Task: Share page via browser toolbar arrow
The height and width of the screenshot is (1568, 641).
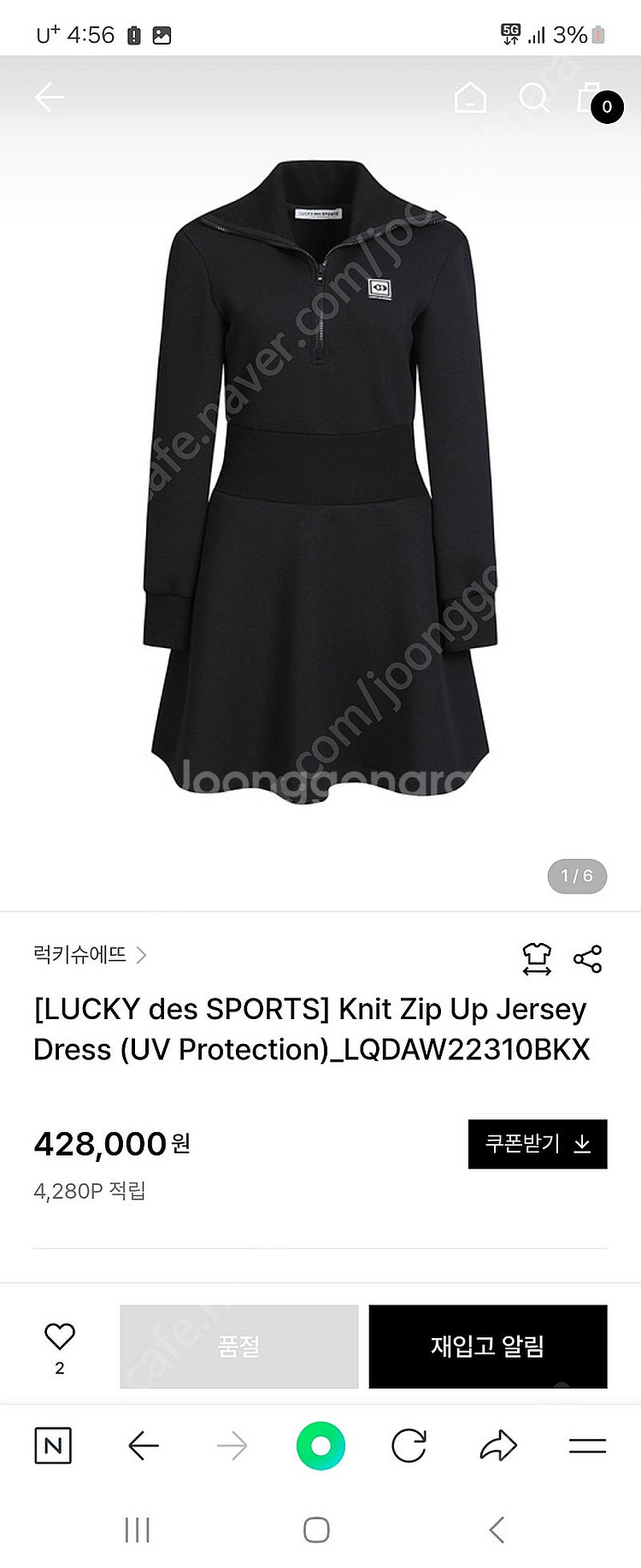Action: pos(498,1446)
